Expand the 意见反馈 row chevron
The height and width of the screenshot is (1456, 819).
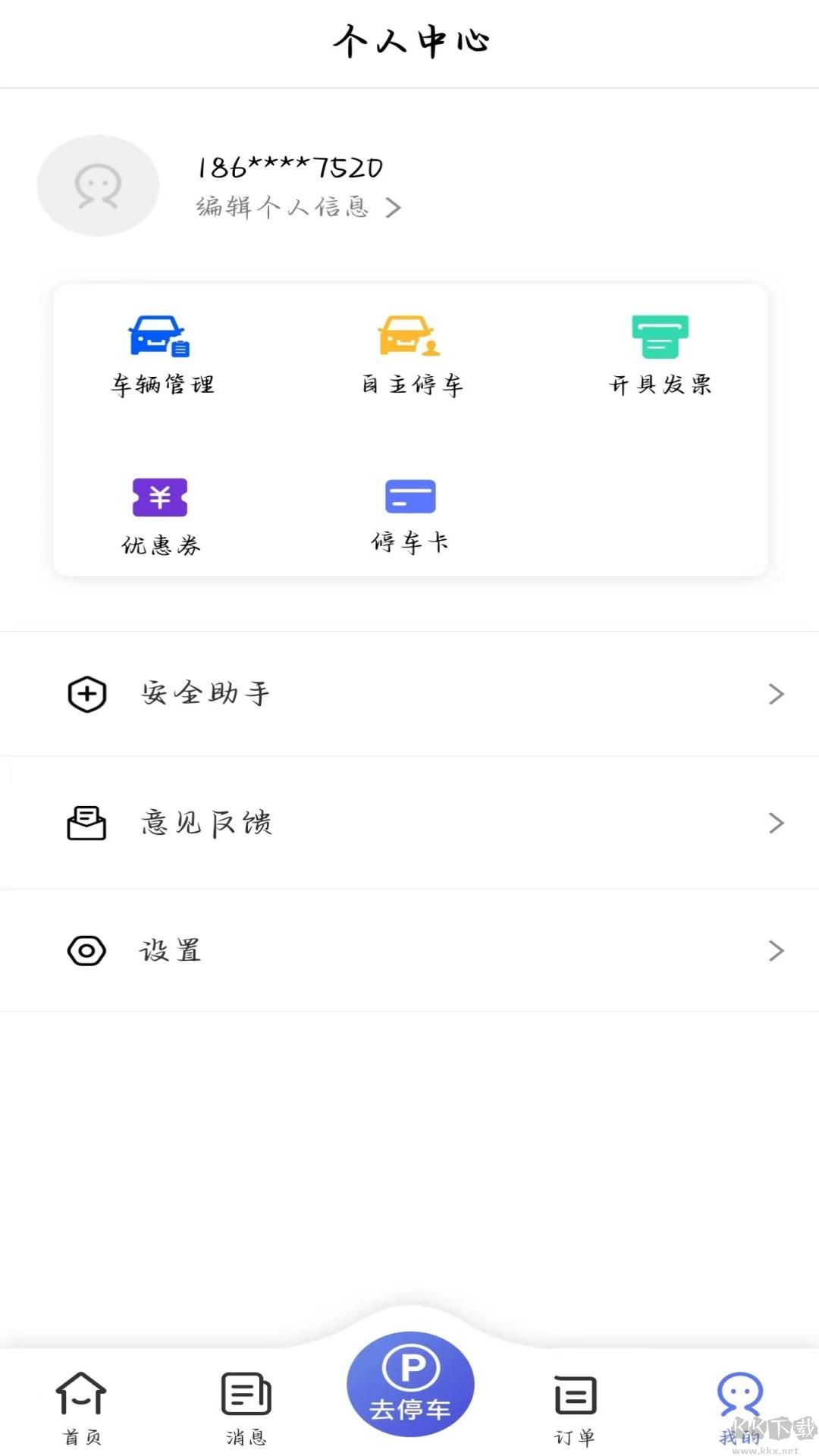(775, 823)
